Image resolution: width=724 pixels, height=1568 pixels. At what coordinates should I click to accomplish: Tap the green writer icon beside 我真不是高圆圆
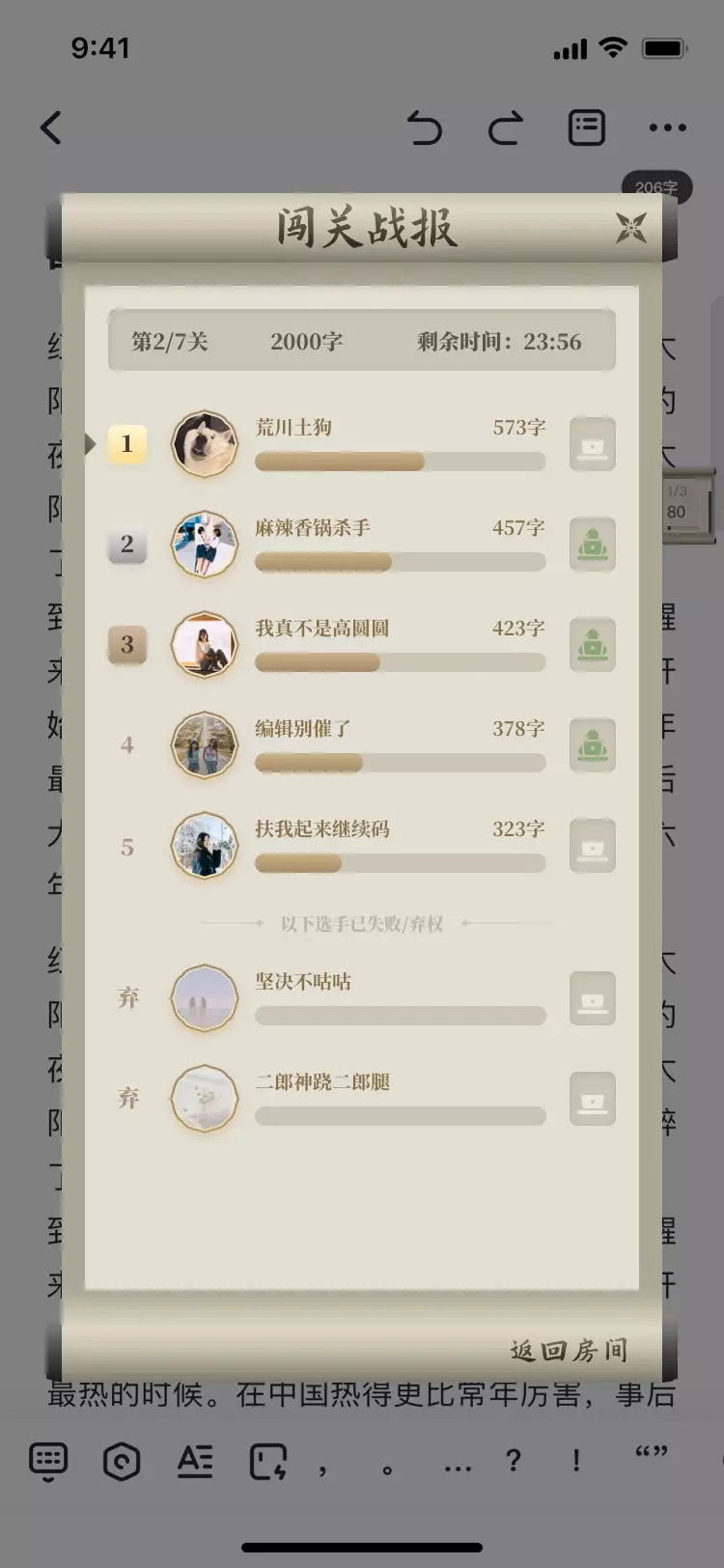click(x=592, y=645)
